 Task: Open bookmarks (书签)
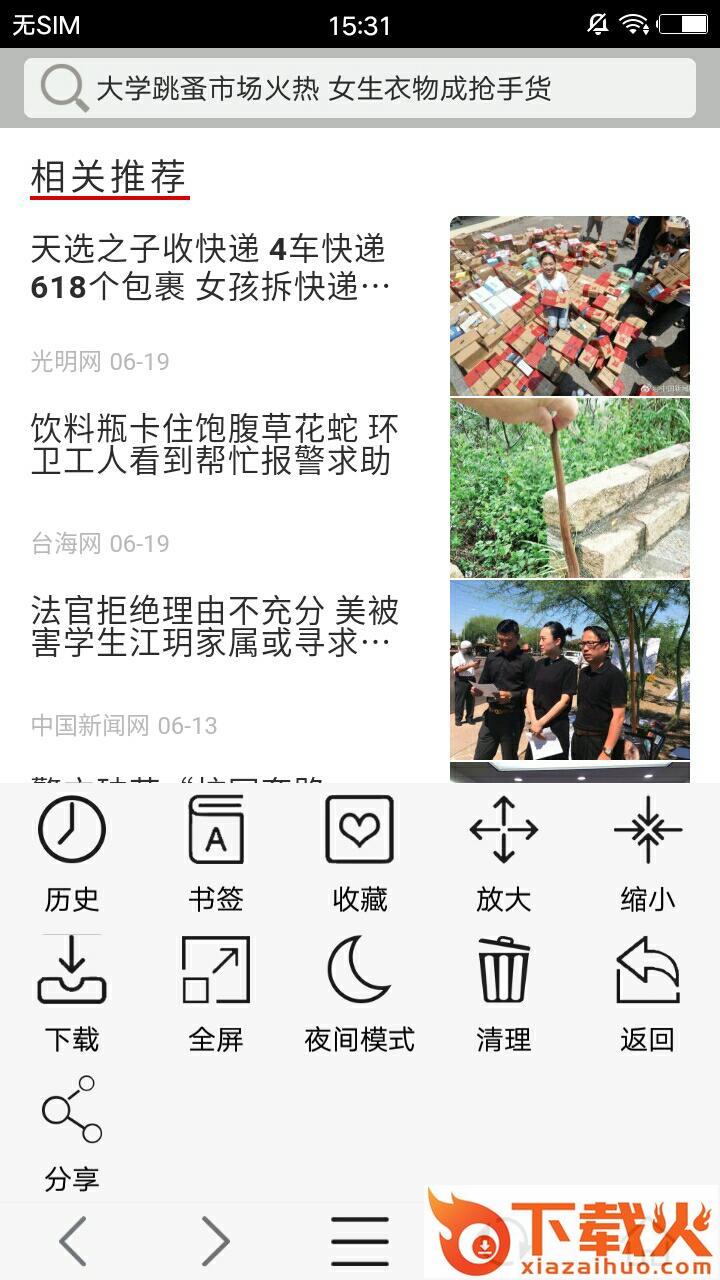(216, 852)
